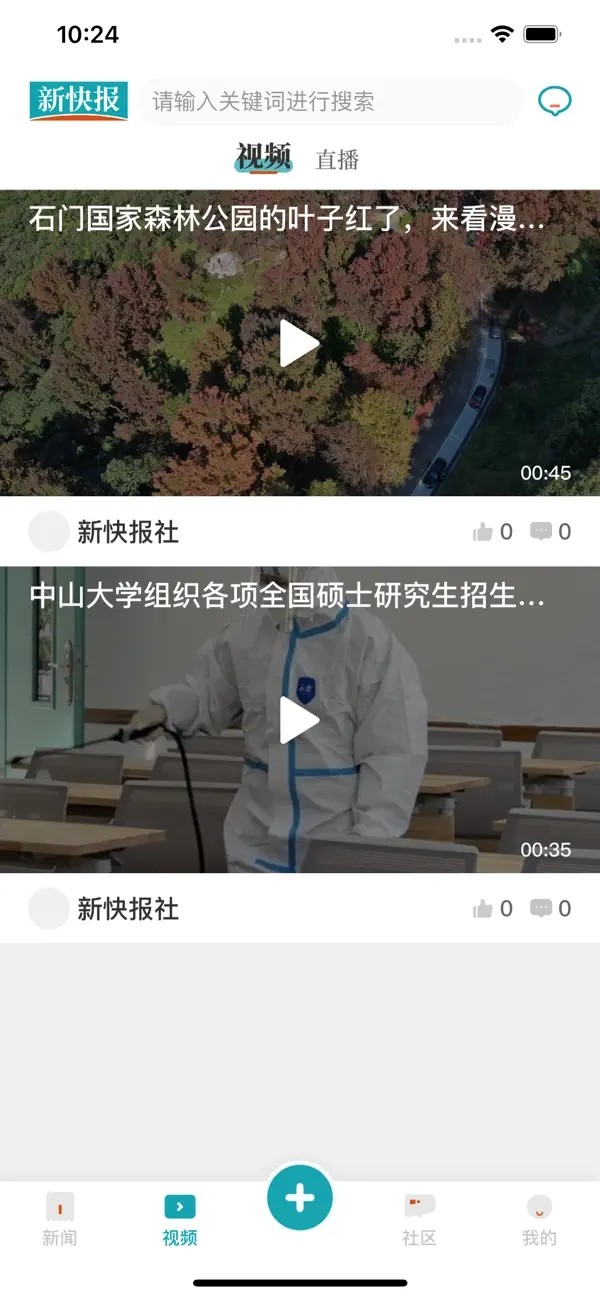Switch to the 我的 tab
This screenshot has height=1298, width=600.
539,1219
